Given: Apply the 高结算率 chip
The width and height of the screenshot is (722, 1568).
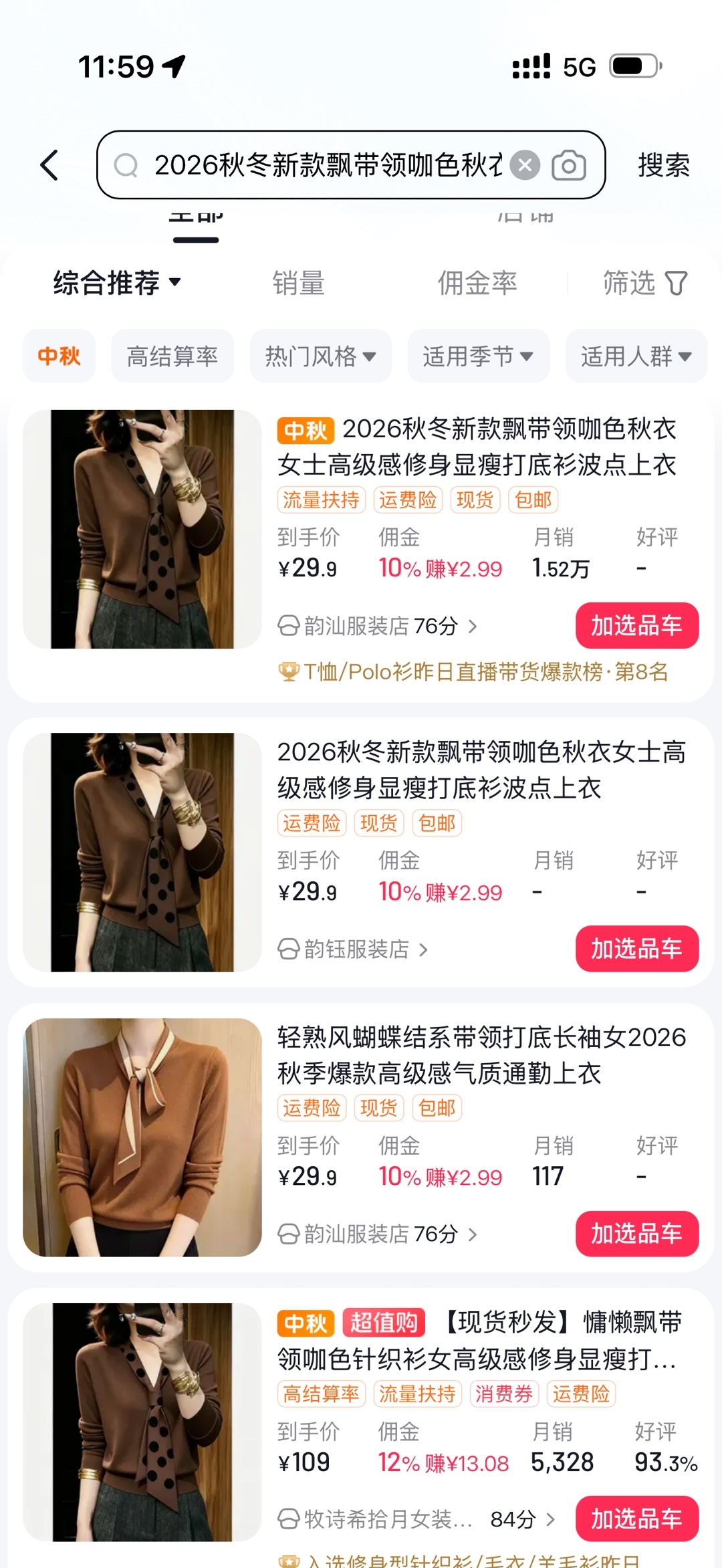Looking at the screenshot, I should [172, 356].
